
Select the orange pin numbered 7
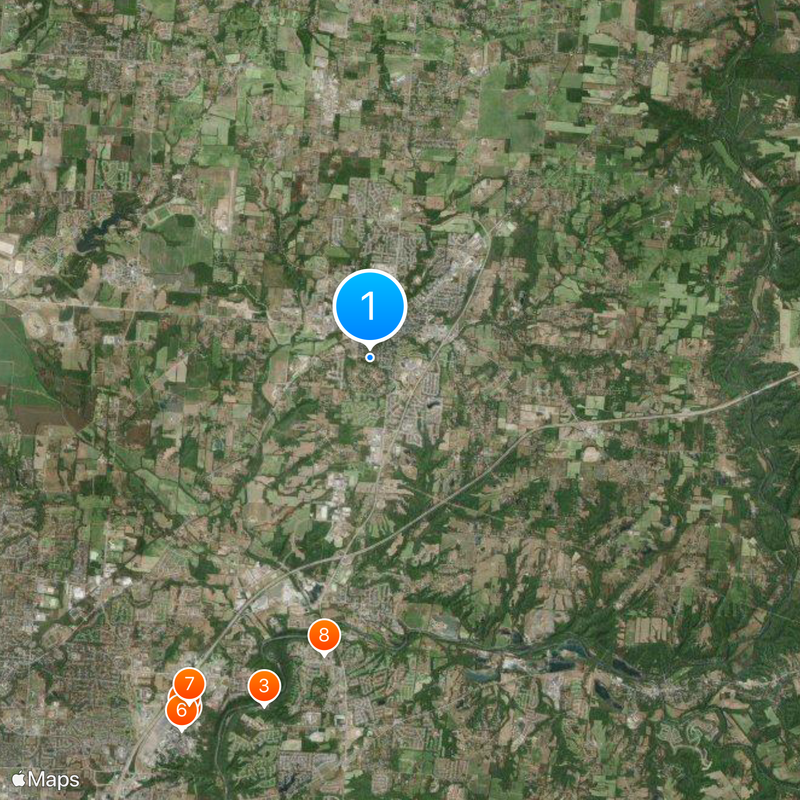tap(189, 682)
